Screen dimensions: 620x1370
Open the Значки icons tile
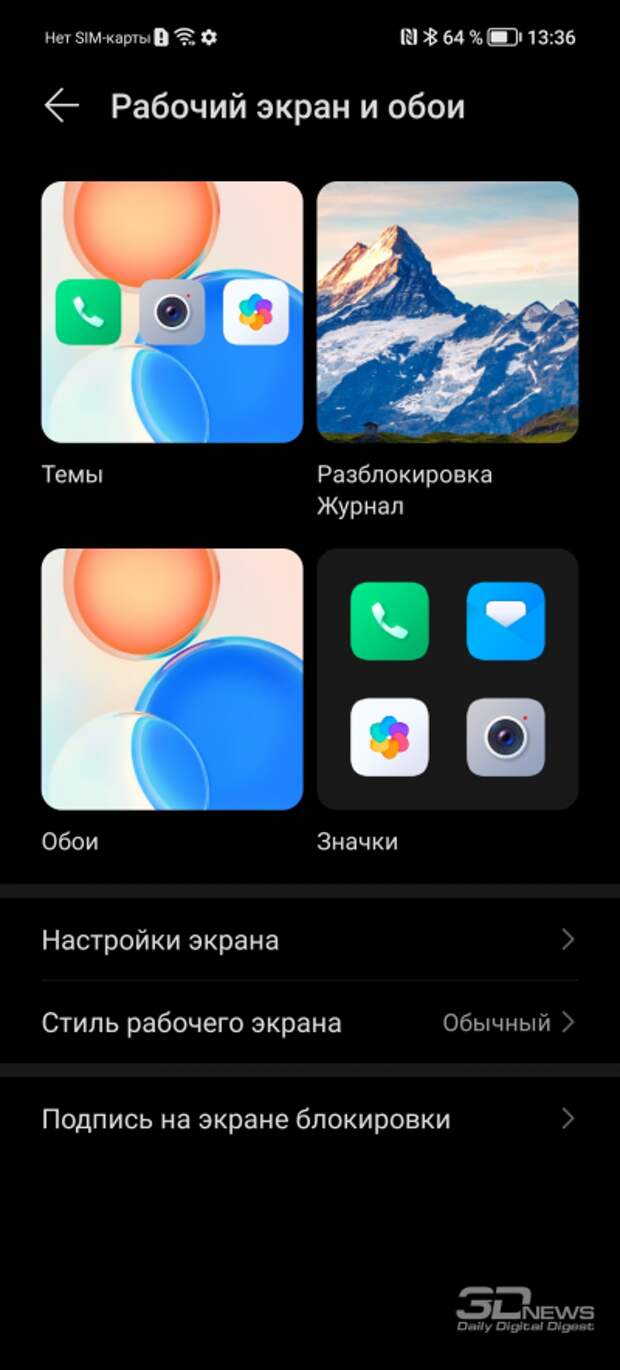447,679
